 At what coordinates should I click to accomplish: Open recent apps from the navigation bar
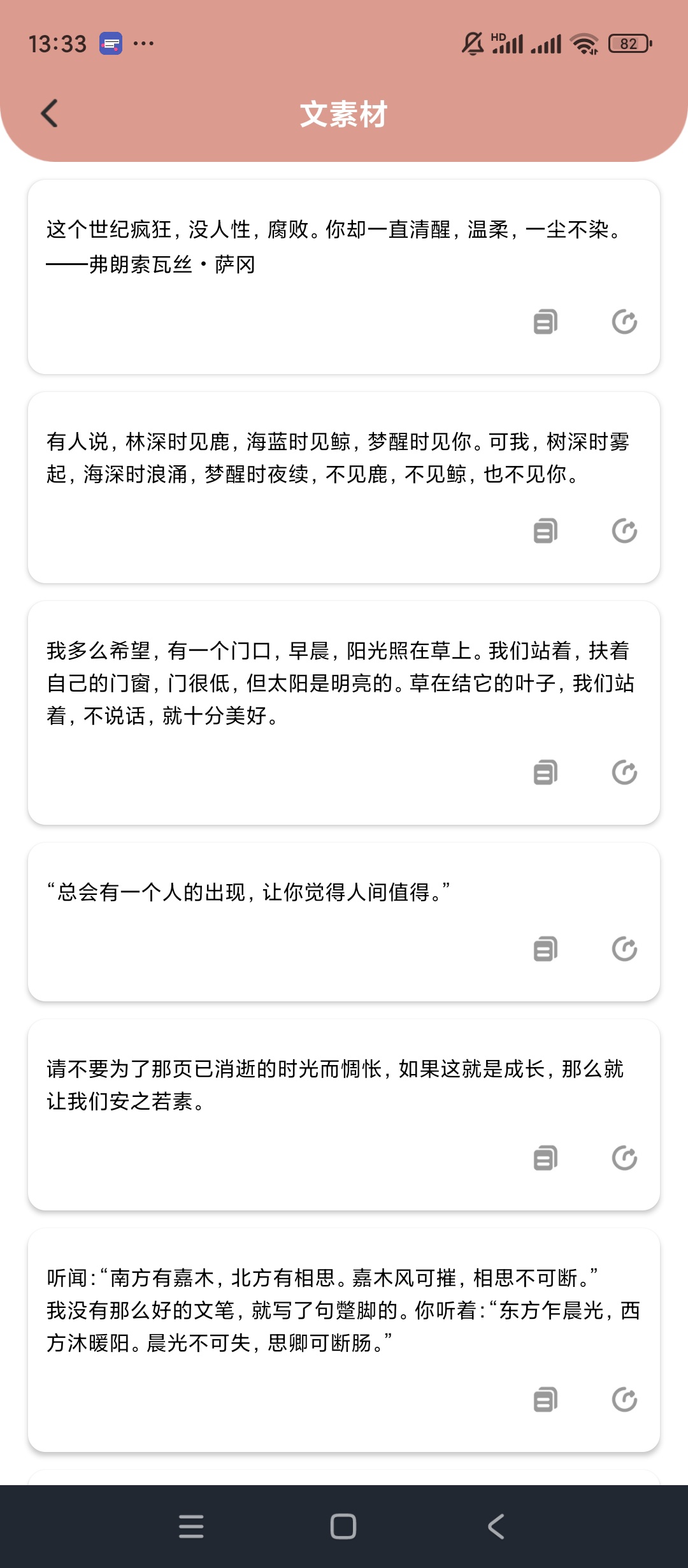[191, 1527]
